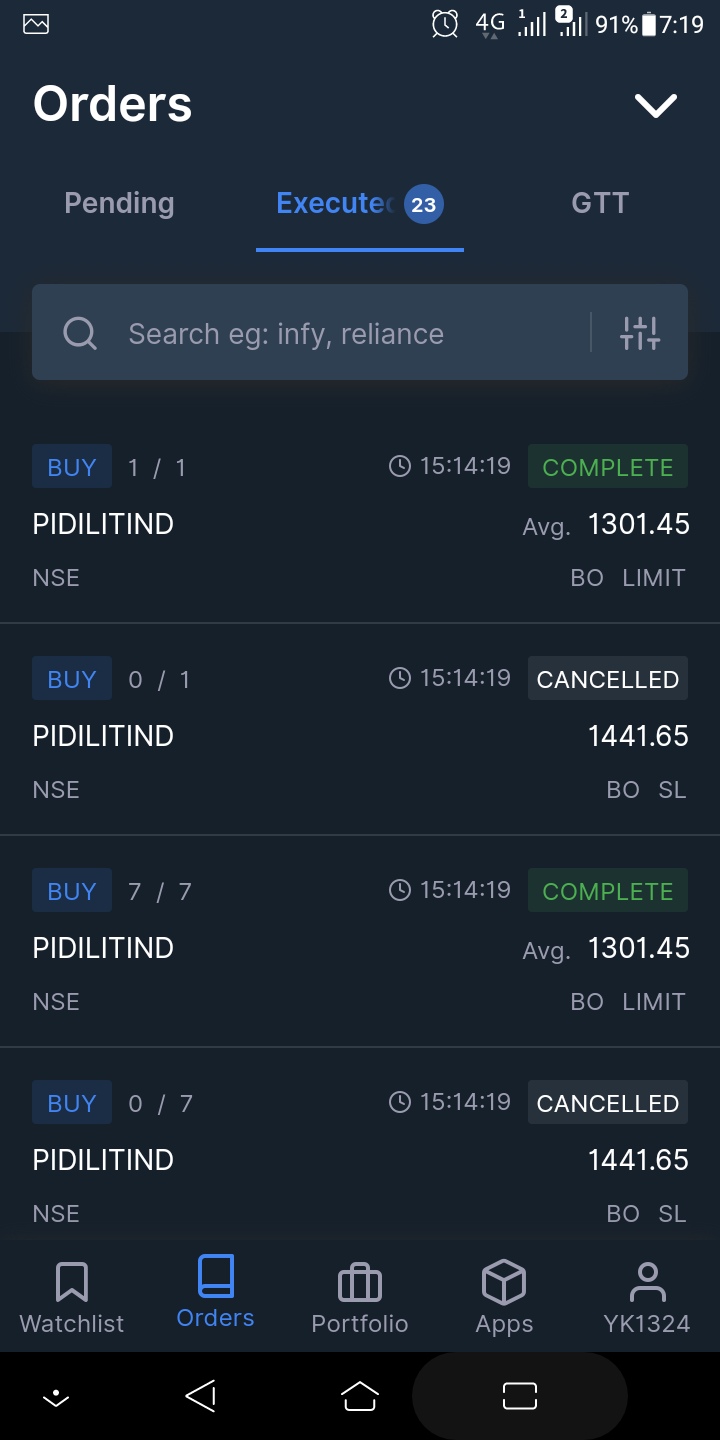Open the GTT tab
This screenshot has height=1440, width=720.
pyautogui.click(x=600, y=204)
